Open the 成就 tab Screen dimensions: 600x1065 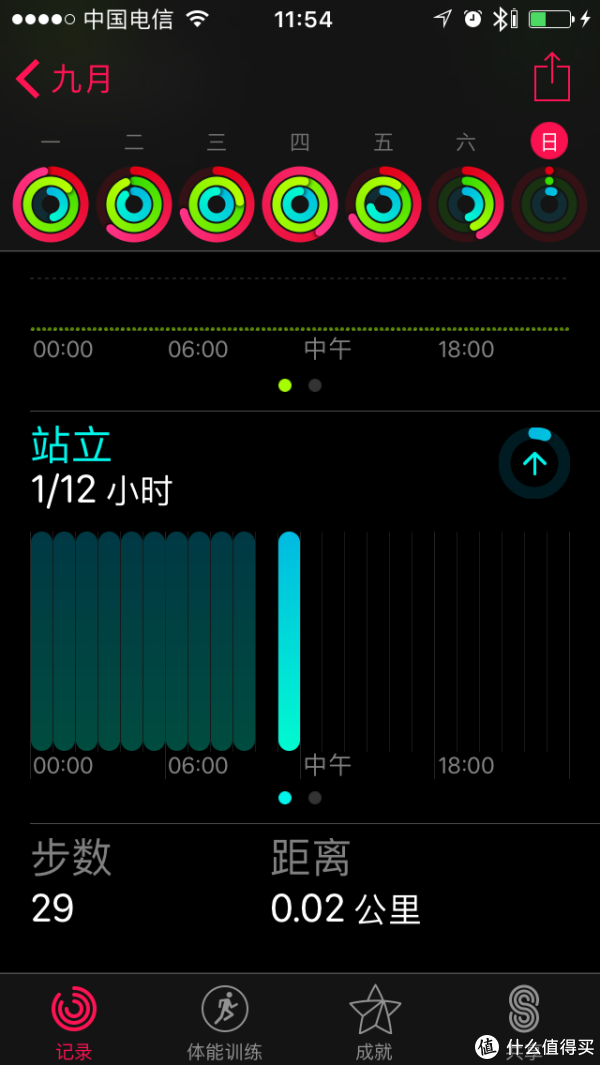point(374,1020)
